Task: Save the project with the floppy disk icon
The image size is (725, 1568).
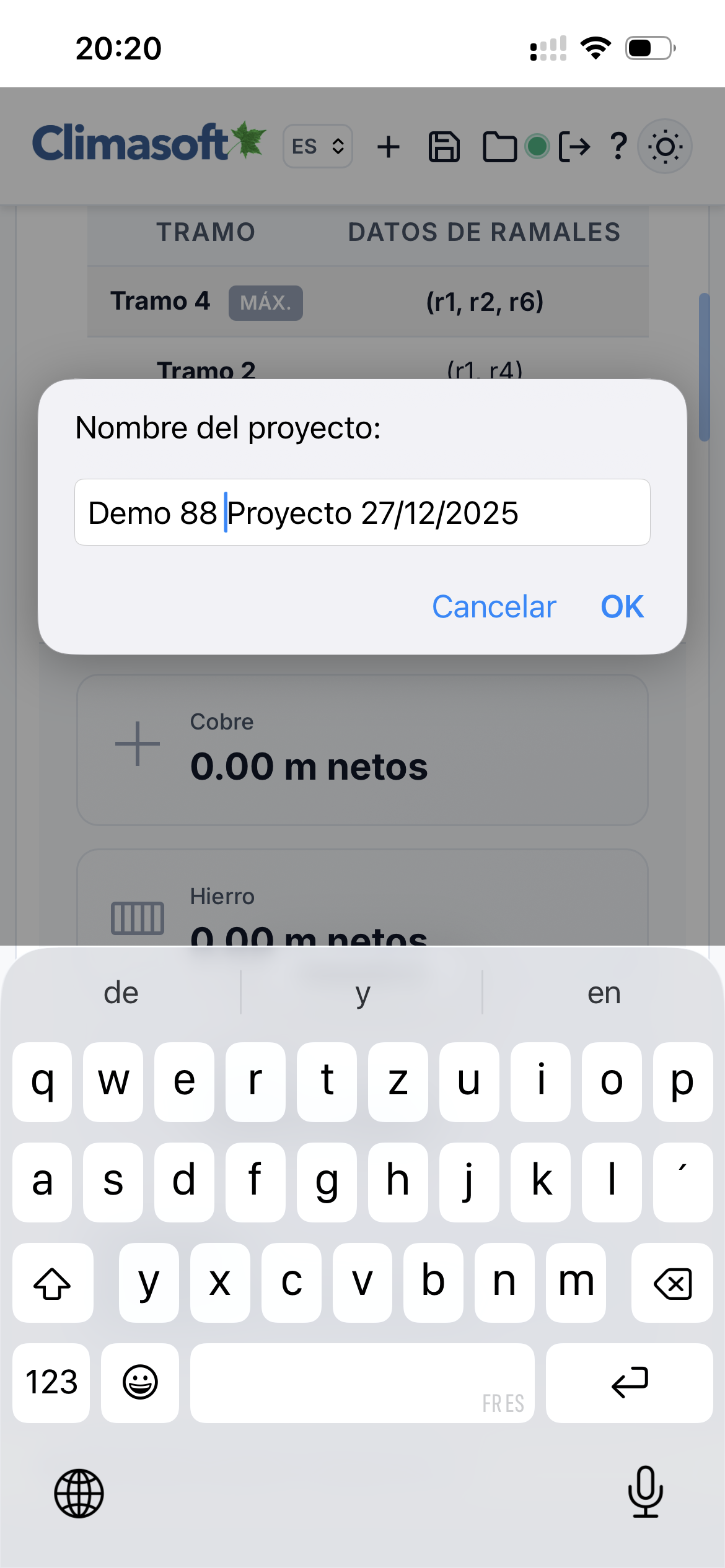Action: (444, 146)
